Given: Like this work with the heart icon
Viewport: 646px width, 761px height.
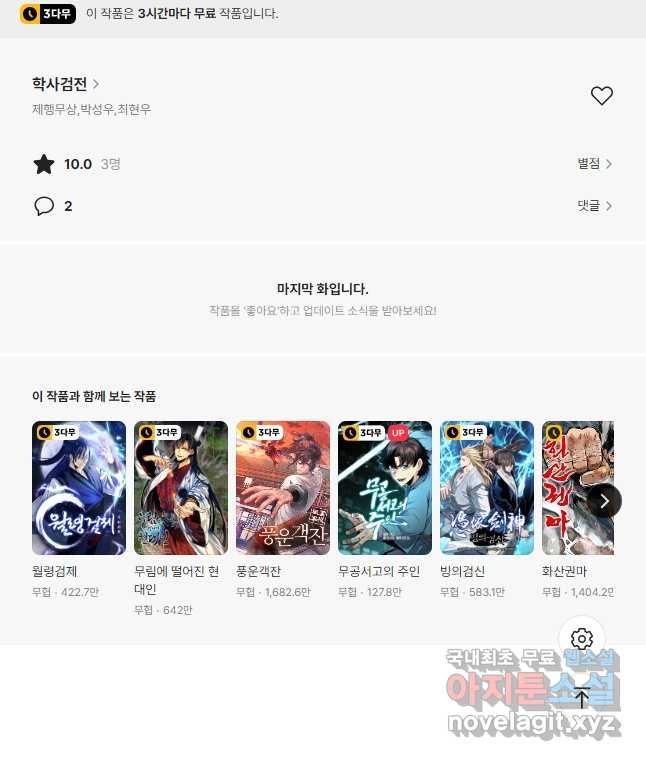Looking at the screenshot, I should point(601,96).
